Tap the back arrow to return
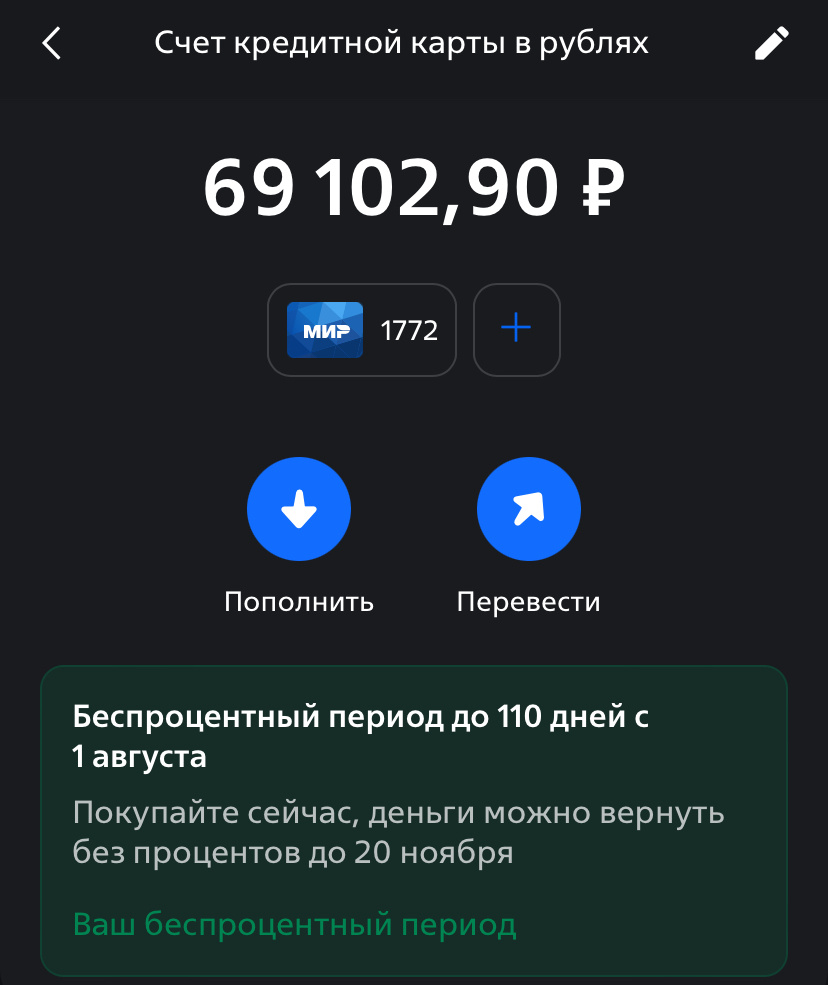Viewport: 828px width, 985px height. (50, 44)
